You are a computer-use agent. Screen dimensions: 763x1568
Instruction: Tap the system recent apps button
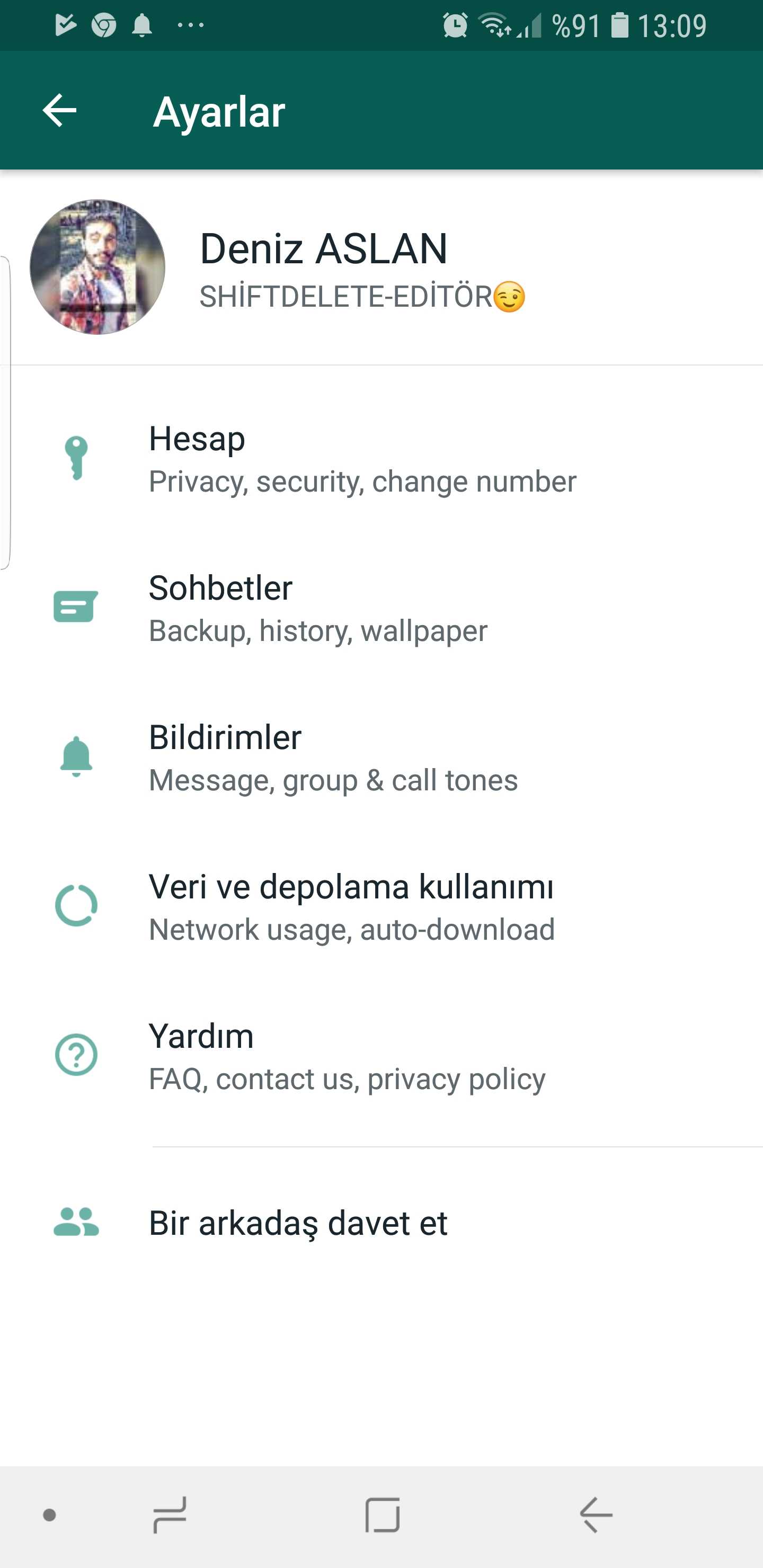pos(170,1515)
